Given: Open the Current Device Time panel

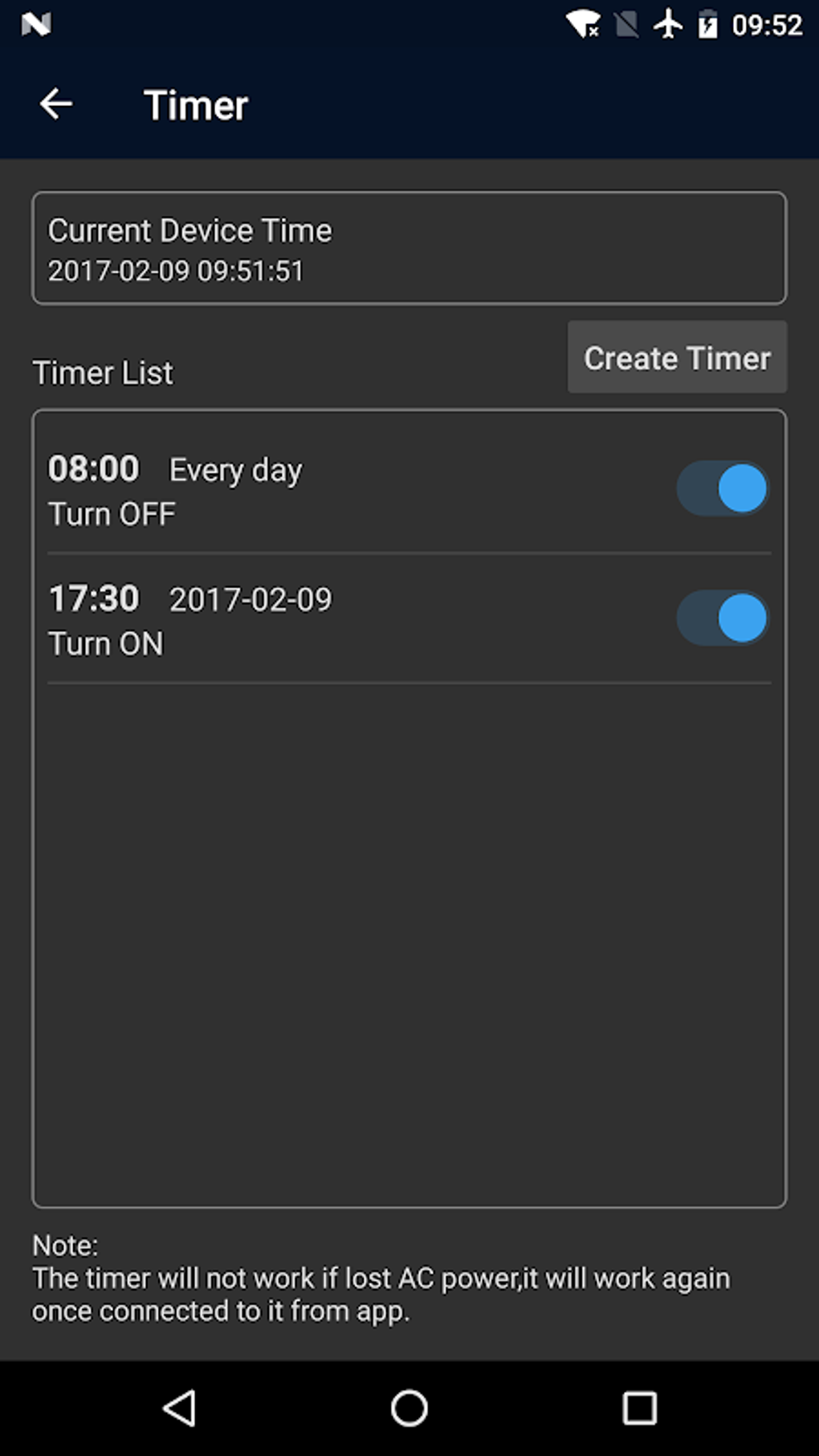Looking at the screenshot, I should [x=409, y=247].
